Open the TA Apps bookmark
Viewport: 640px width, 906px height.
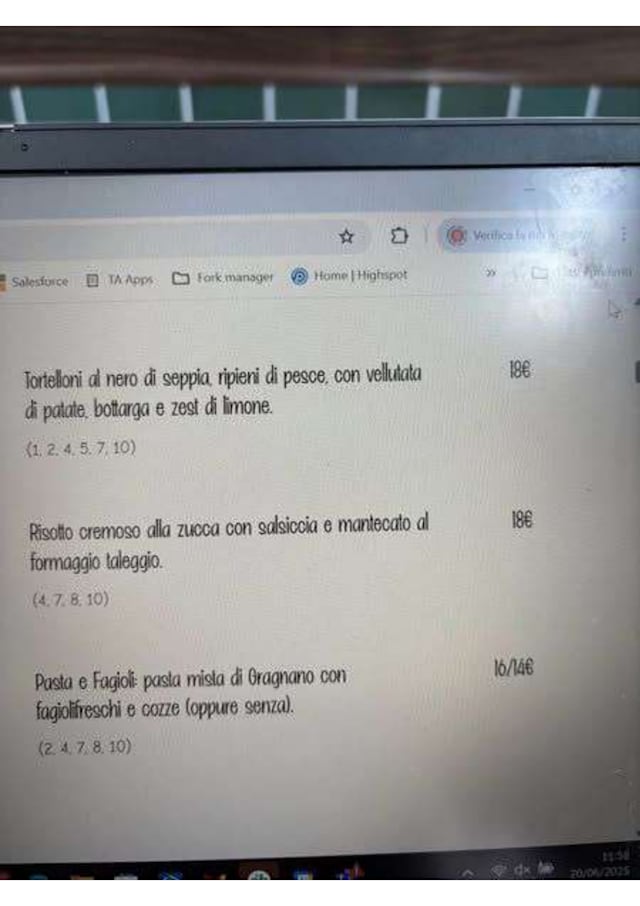120,280
